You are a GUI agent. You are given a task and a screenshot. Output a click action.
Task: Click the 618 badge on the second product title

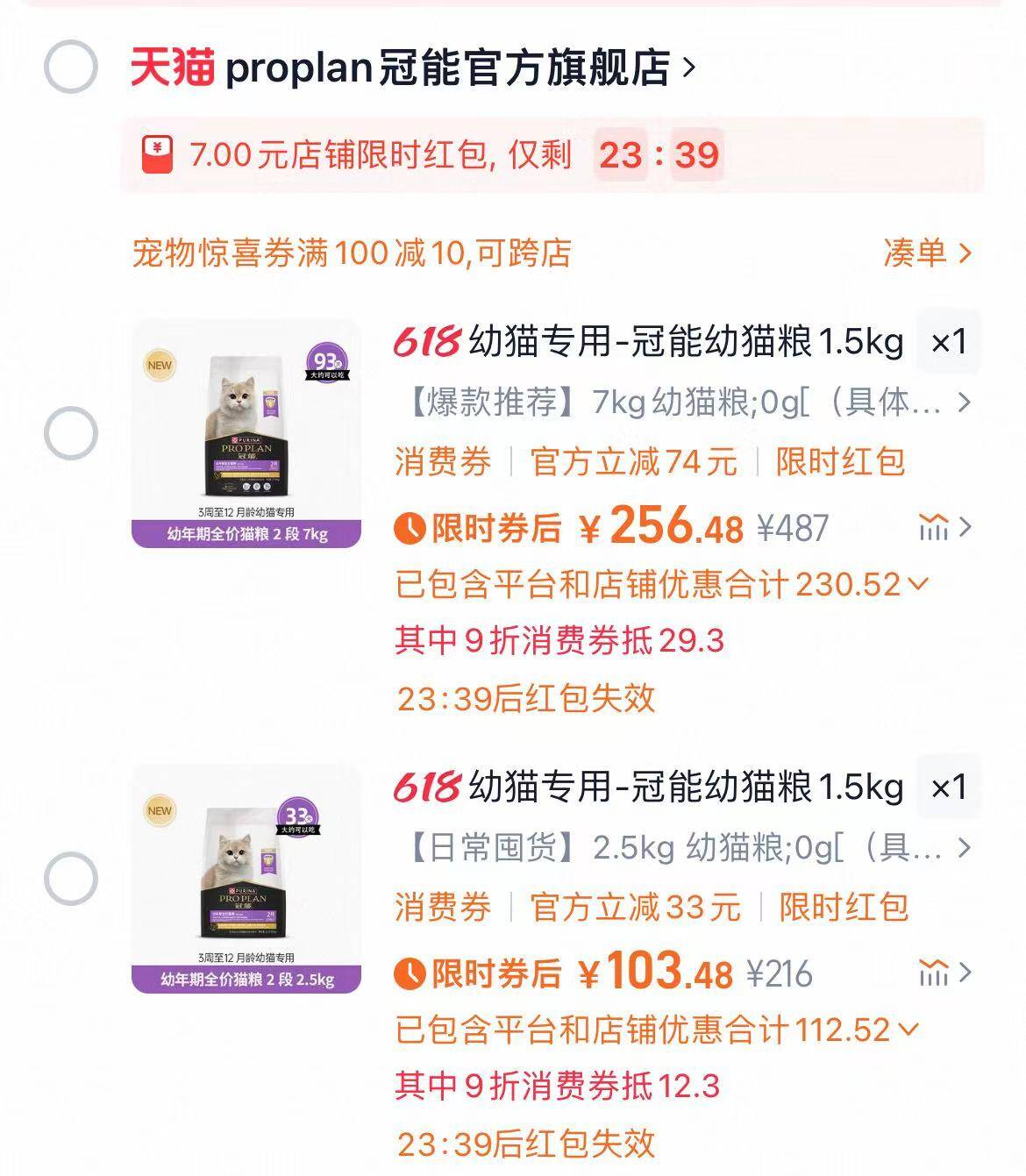(x=425, y=788)
